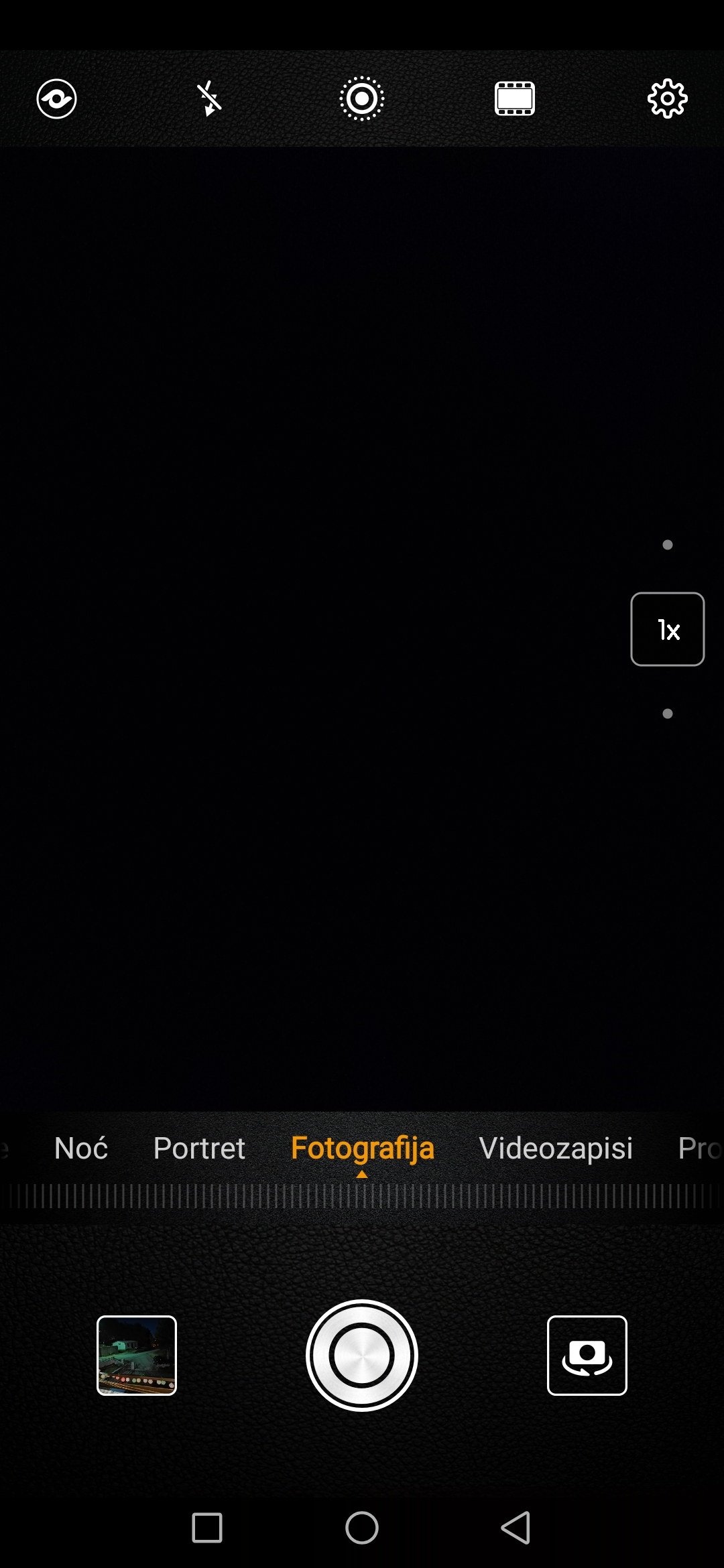Go back using navigation bar
724x1568 pixels.
point(516,1528)
